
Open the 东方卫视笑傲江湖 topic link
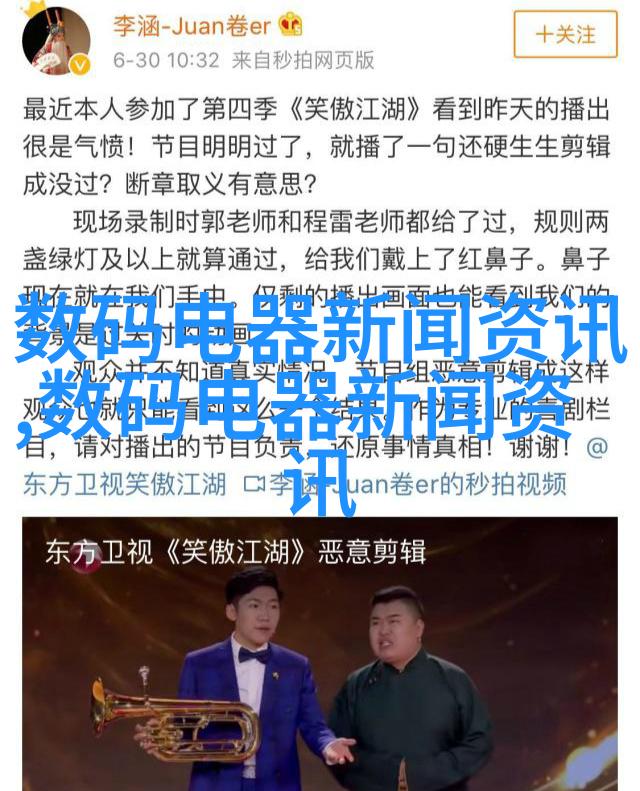[124, 484]
